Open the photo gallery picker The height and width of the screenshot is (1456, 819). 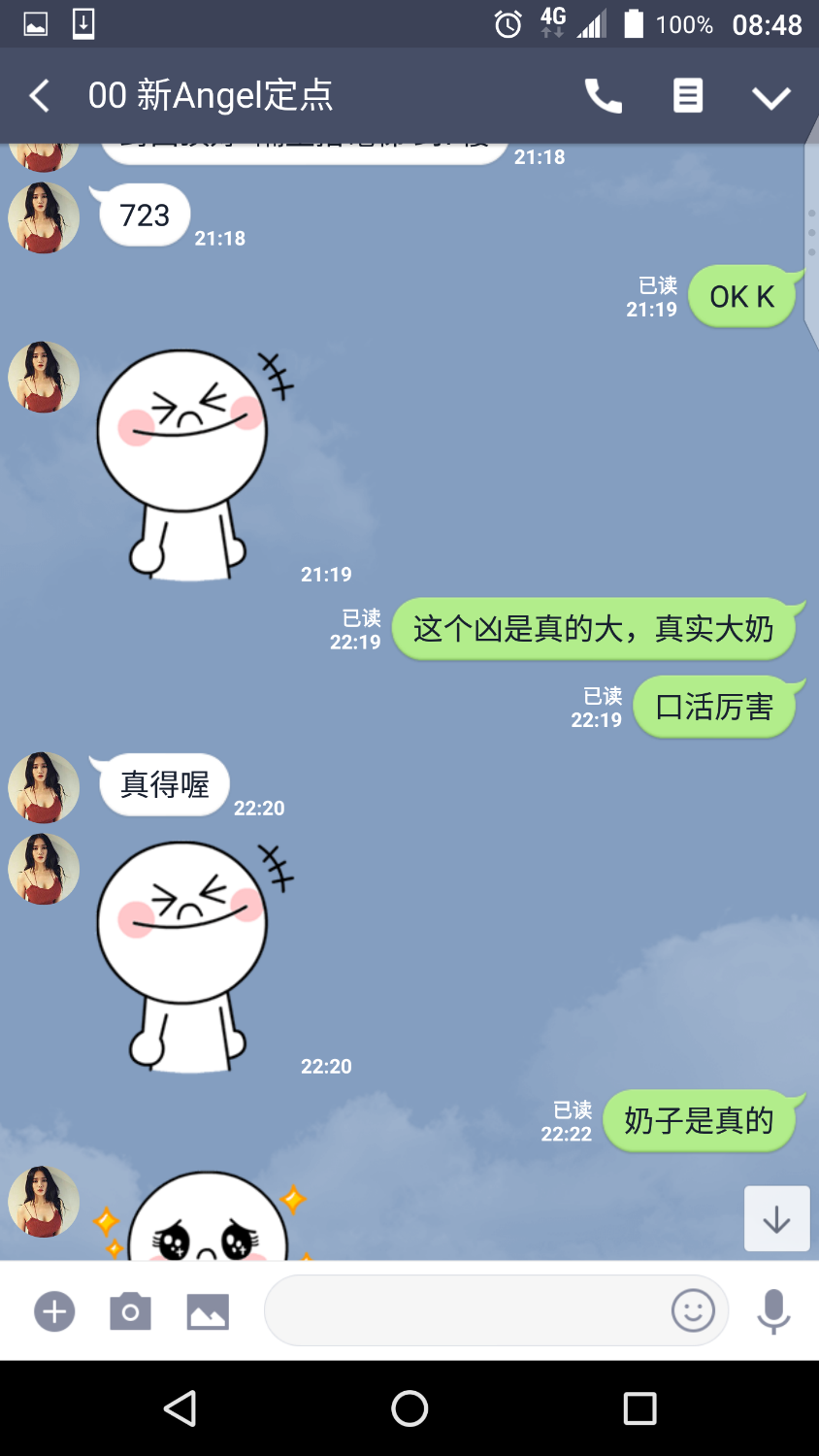click(x=208, y=1312)
